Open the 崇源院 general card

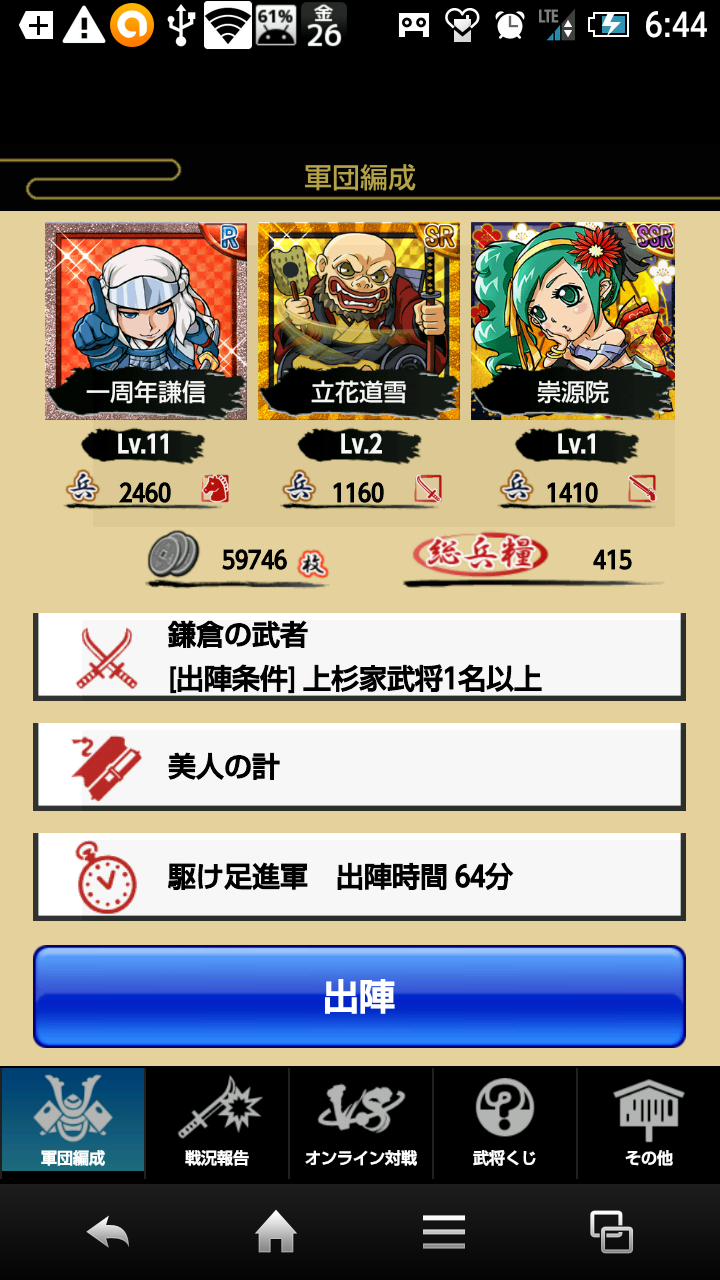pyautogui.click(x=573, y=321)
